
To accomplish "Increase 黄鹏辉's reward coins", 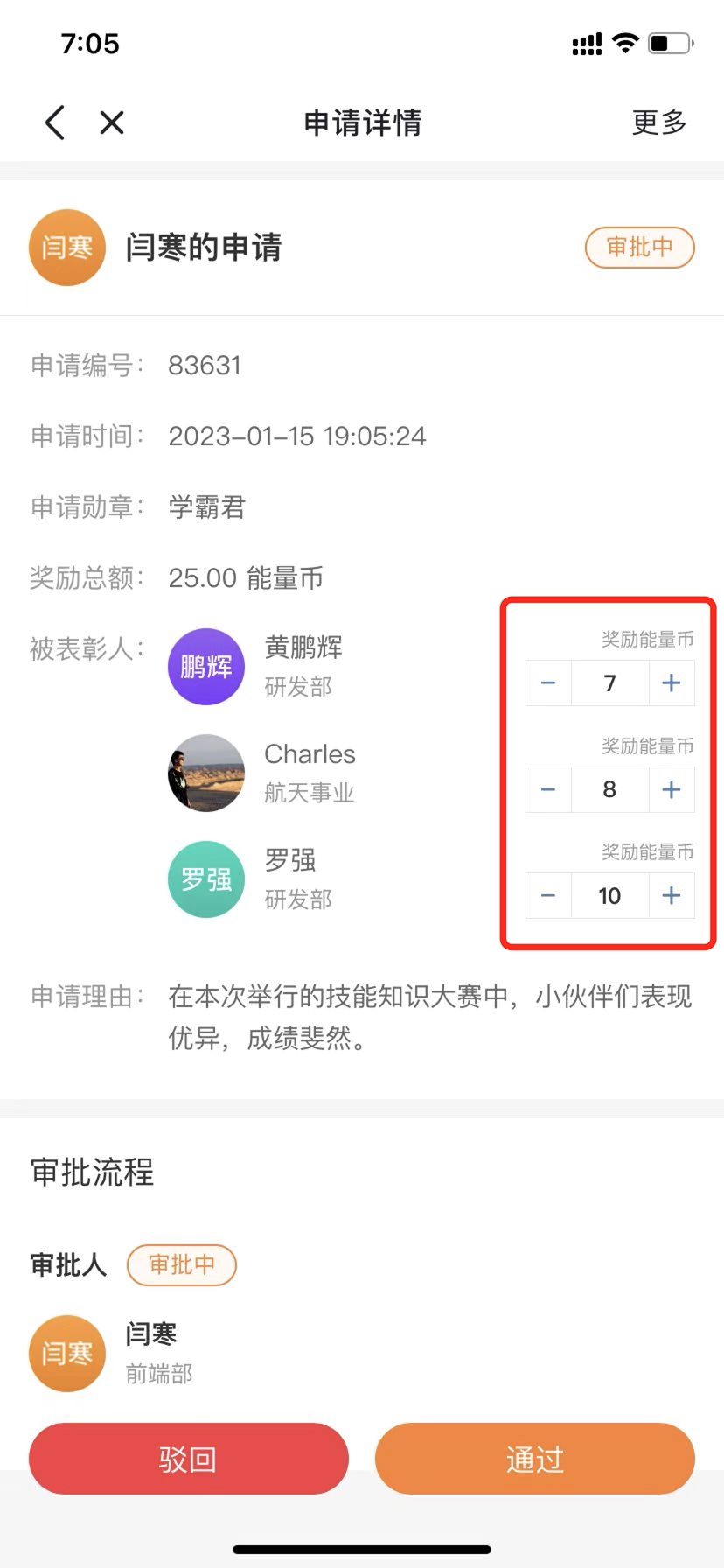I will coord(672,683).
